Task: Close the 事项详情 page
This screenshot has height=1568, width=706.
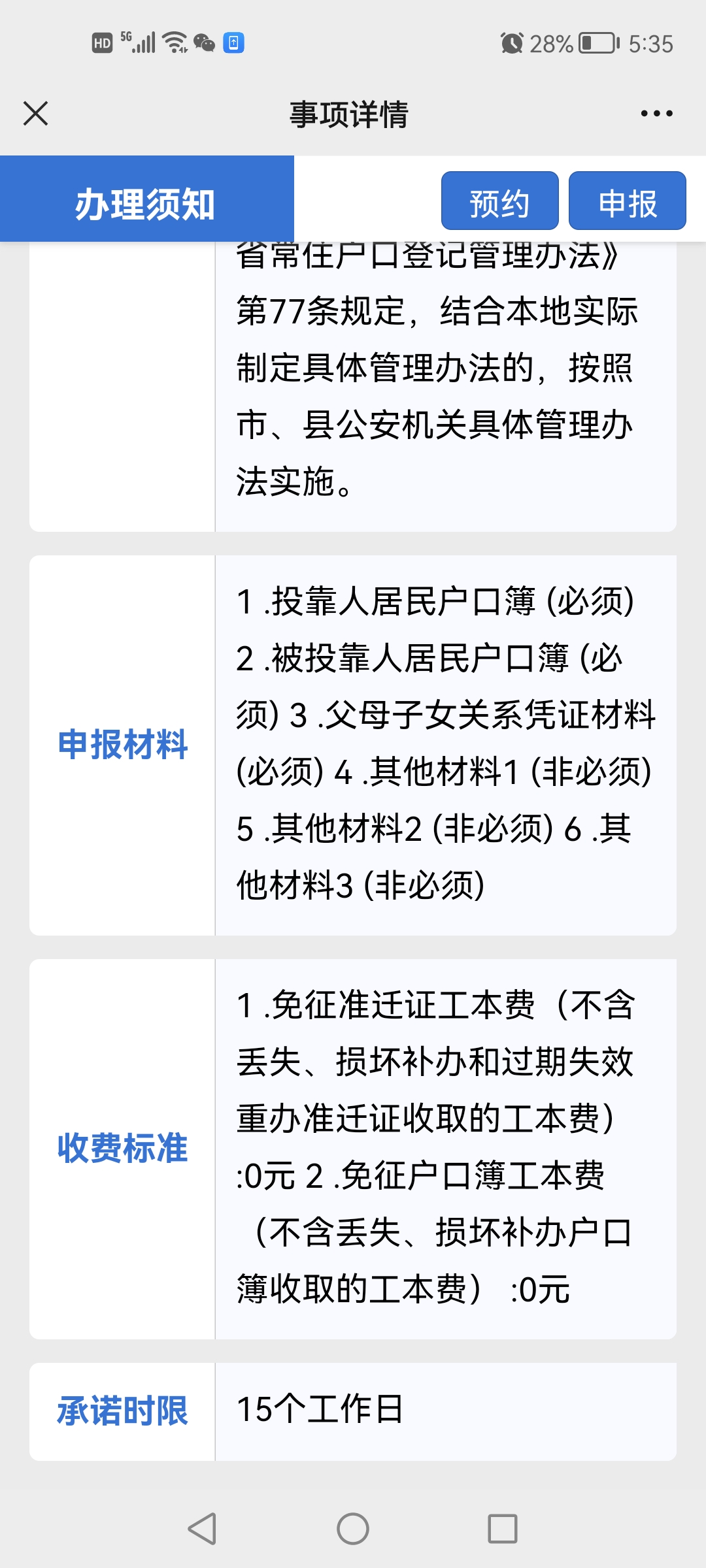Action: point(35,113)
